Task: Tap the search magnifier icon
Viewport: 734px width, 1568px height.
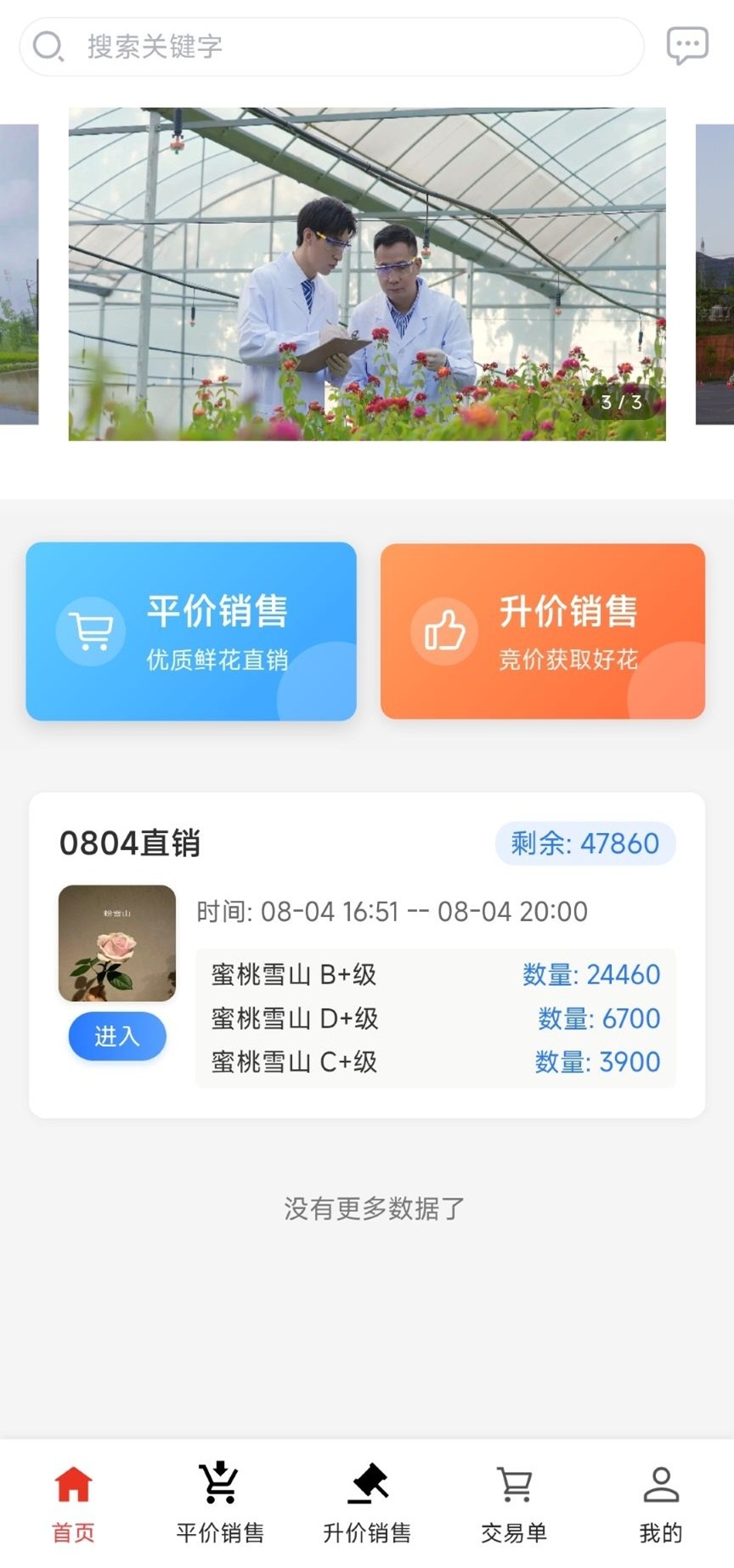Action: (48, 46)
